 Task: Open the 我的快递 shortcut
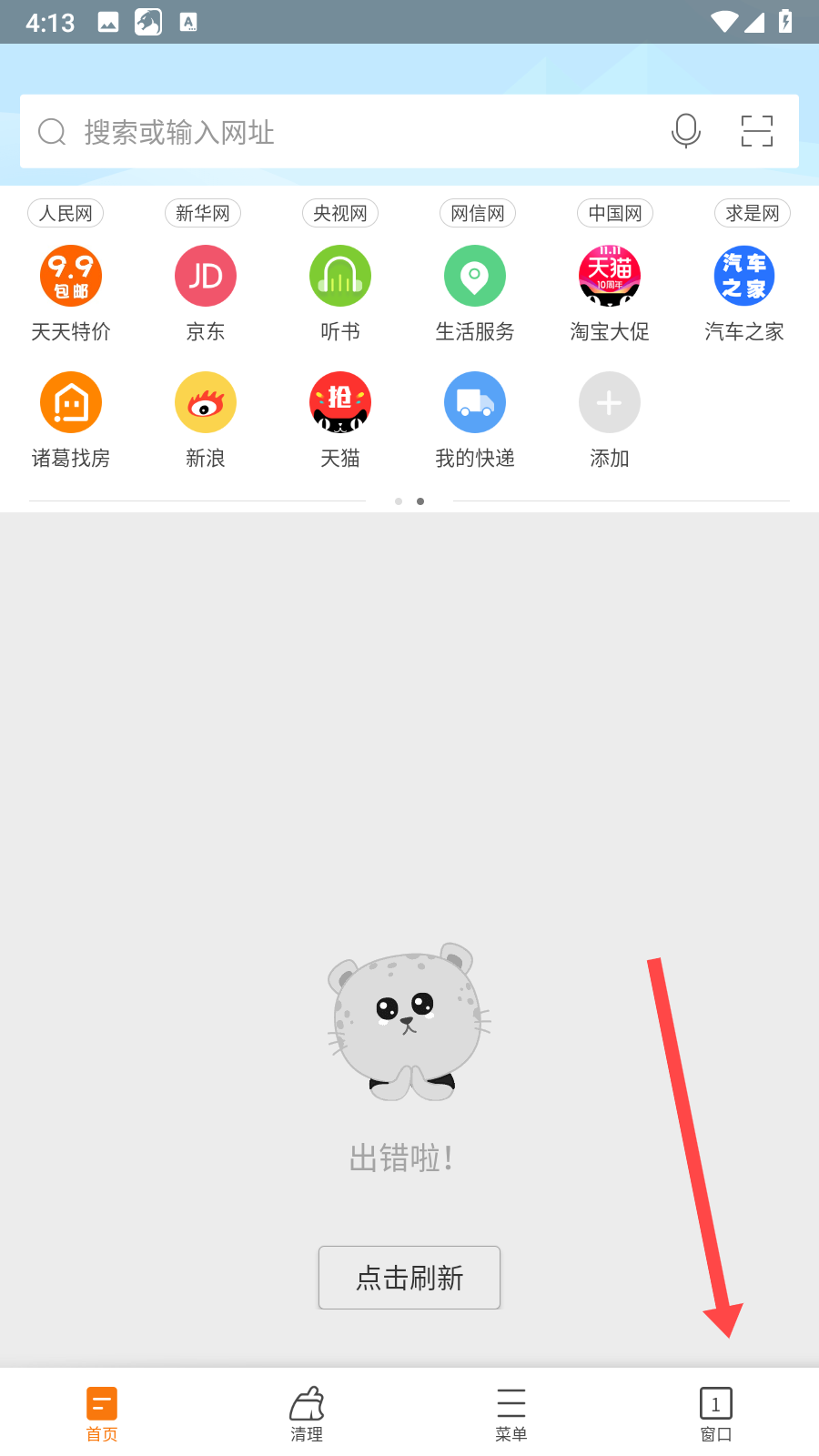tap(475, 420)
